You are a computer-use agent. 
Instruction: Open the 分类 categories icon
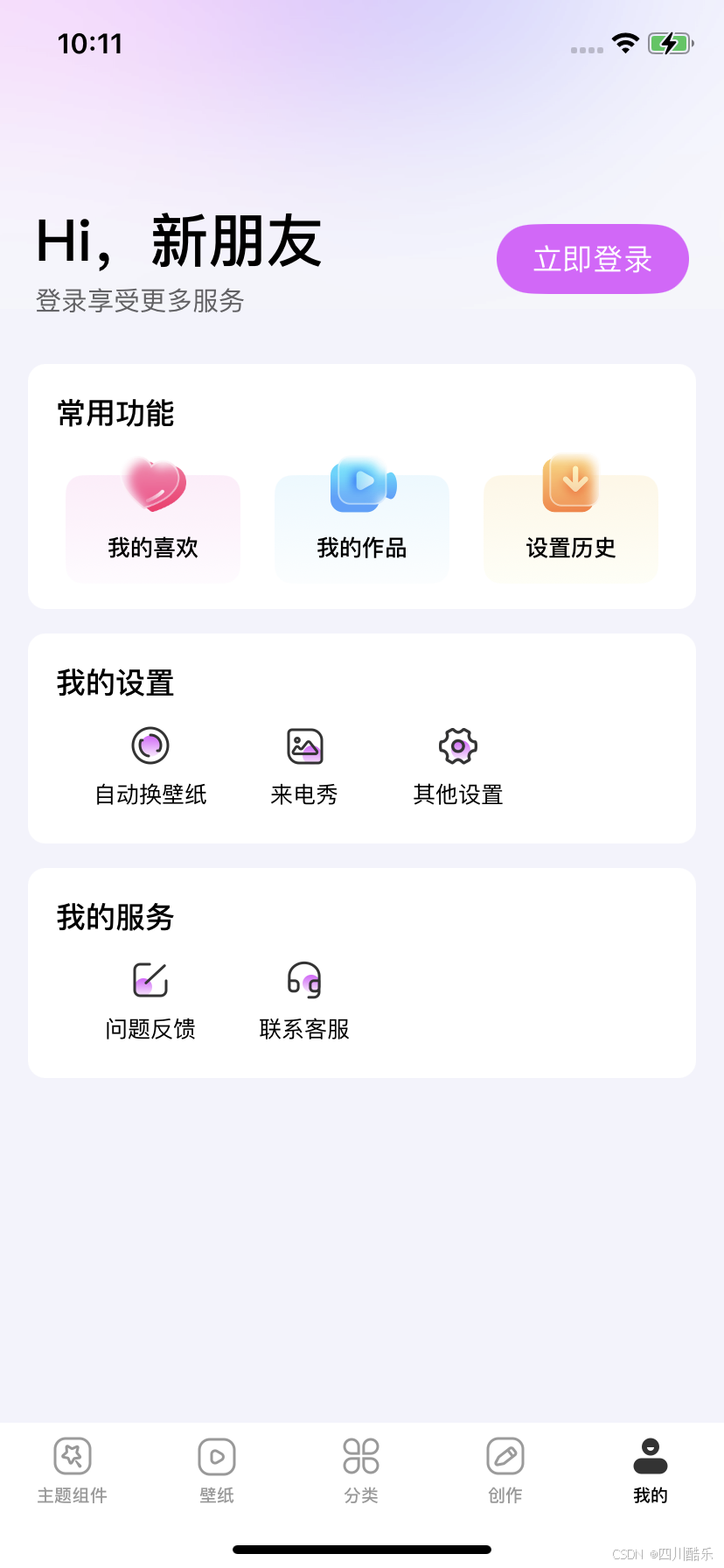pos(361,1454)
